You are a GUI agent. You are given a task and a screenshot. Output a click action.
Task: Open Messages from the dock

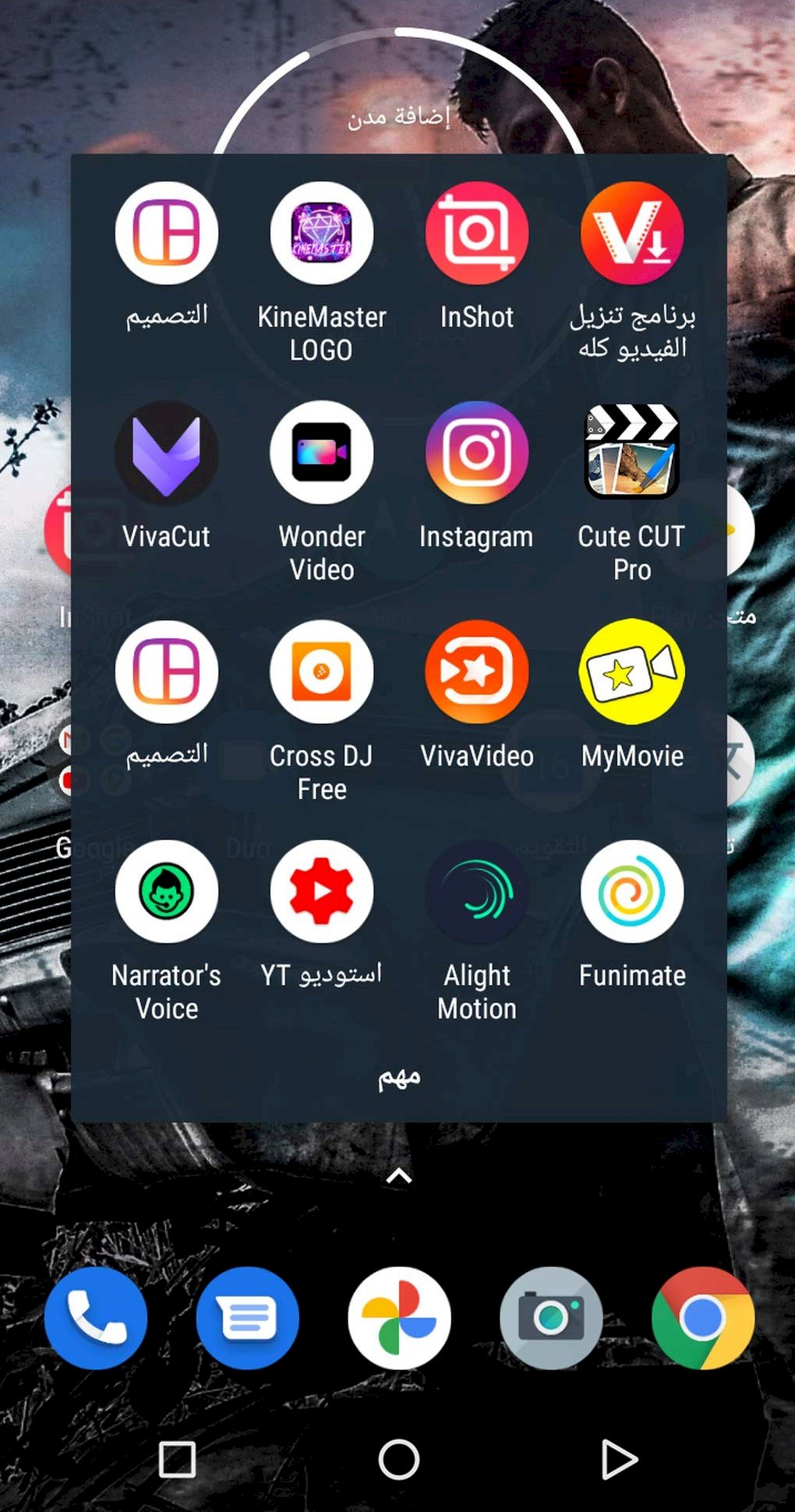tap(247, 1318)
